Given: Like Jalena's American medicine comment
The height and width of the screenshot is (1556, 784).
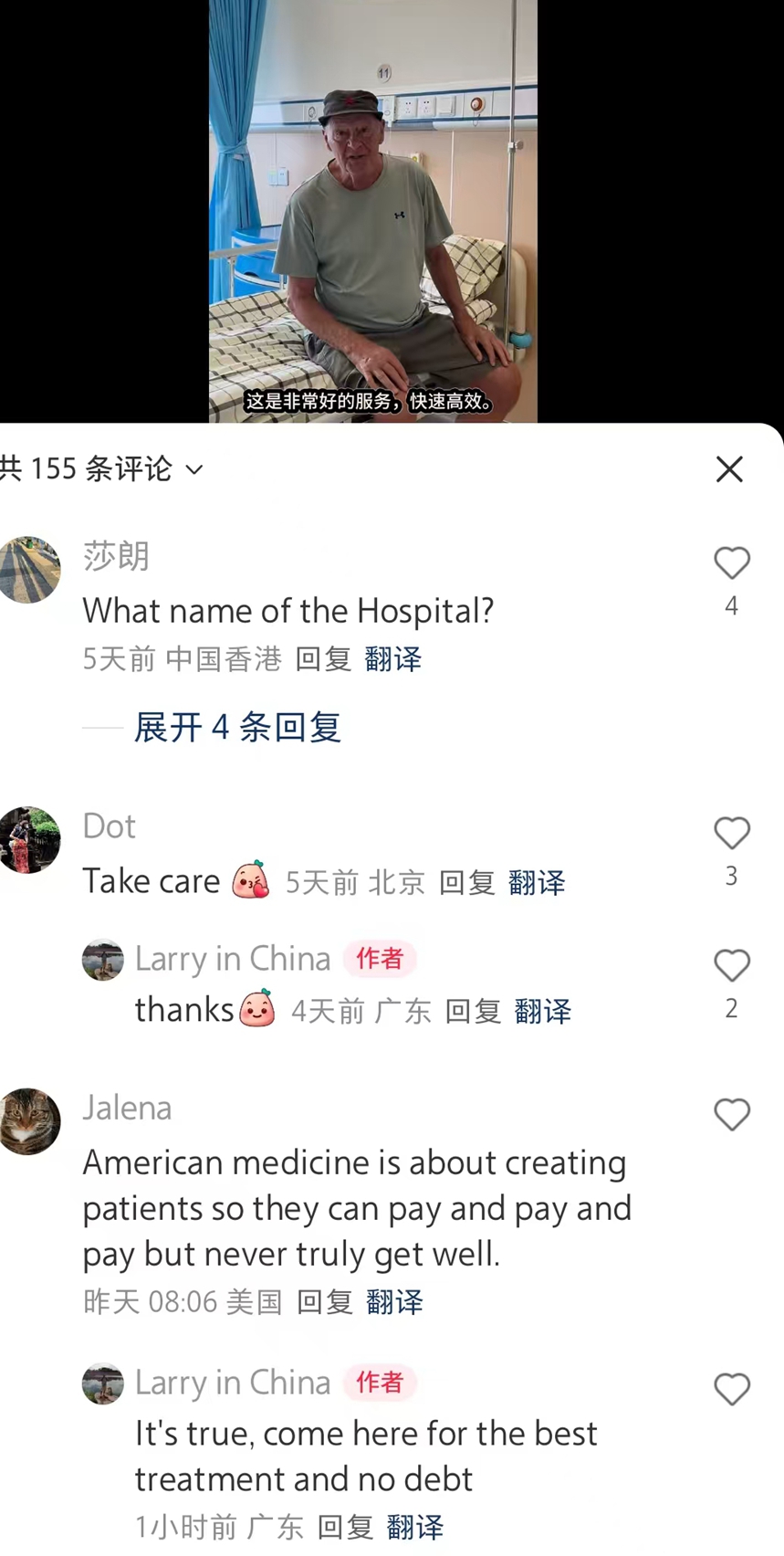Looking at the screenshot, I should 731,1115.
